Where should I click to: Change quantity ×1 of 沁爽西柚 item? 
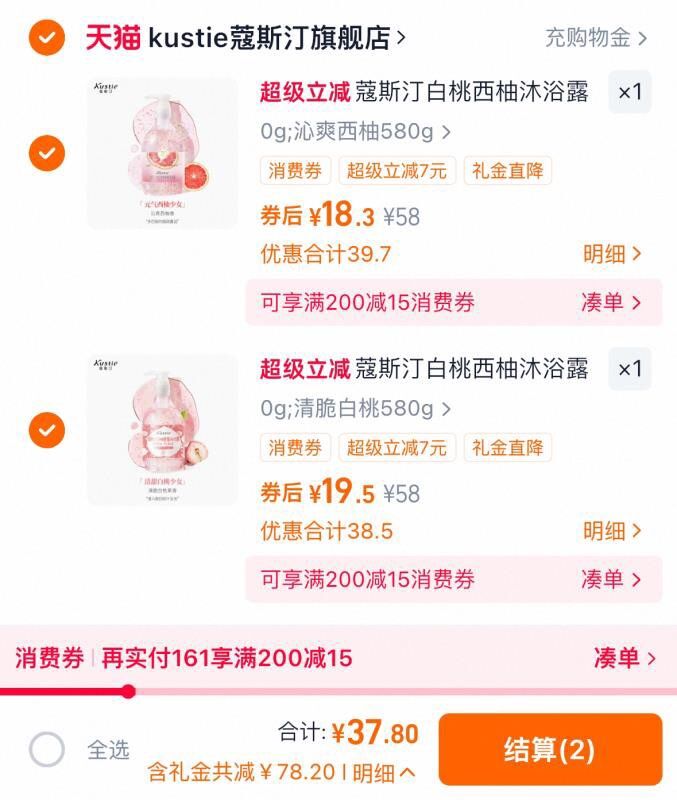(630, 92)
